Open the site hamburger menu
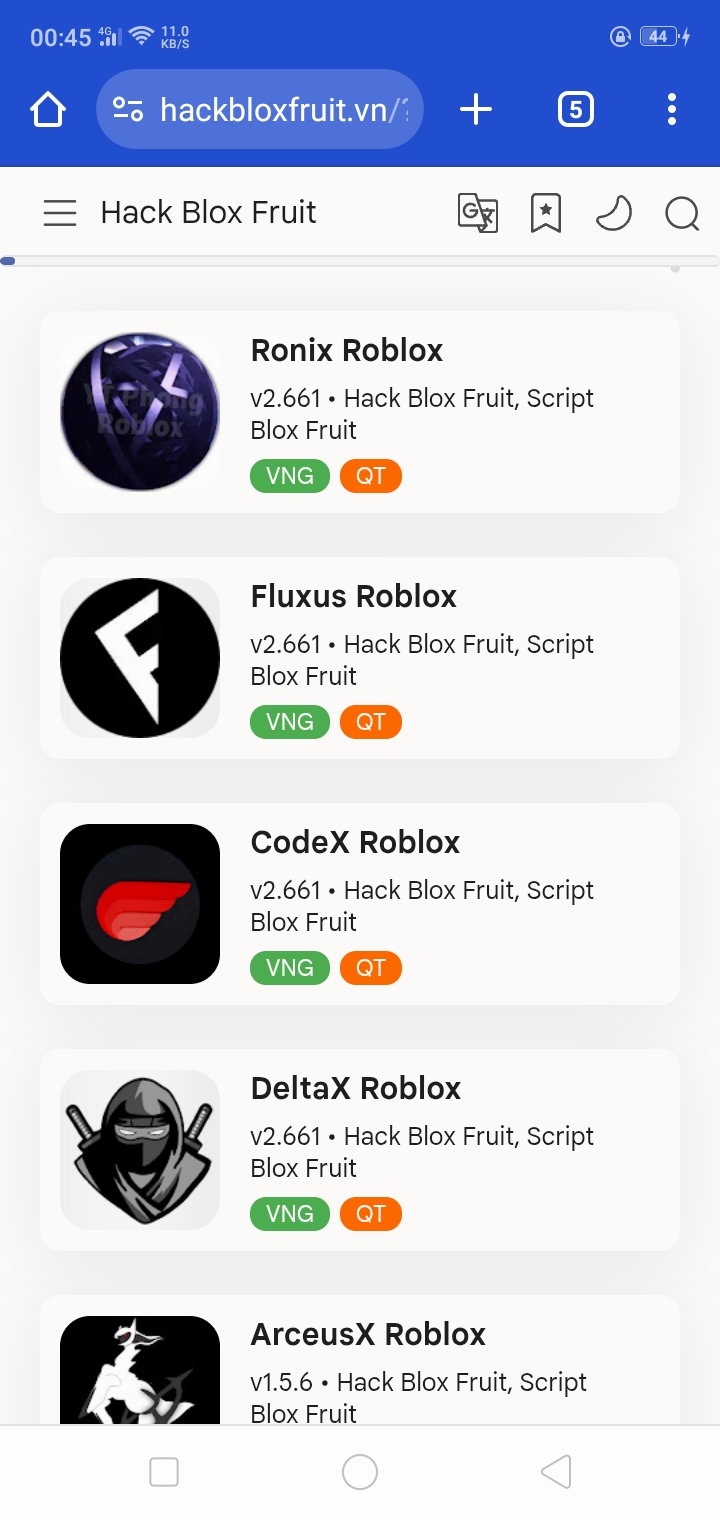This screenshot has height=1520, width=720. (x=60, y=213)
